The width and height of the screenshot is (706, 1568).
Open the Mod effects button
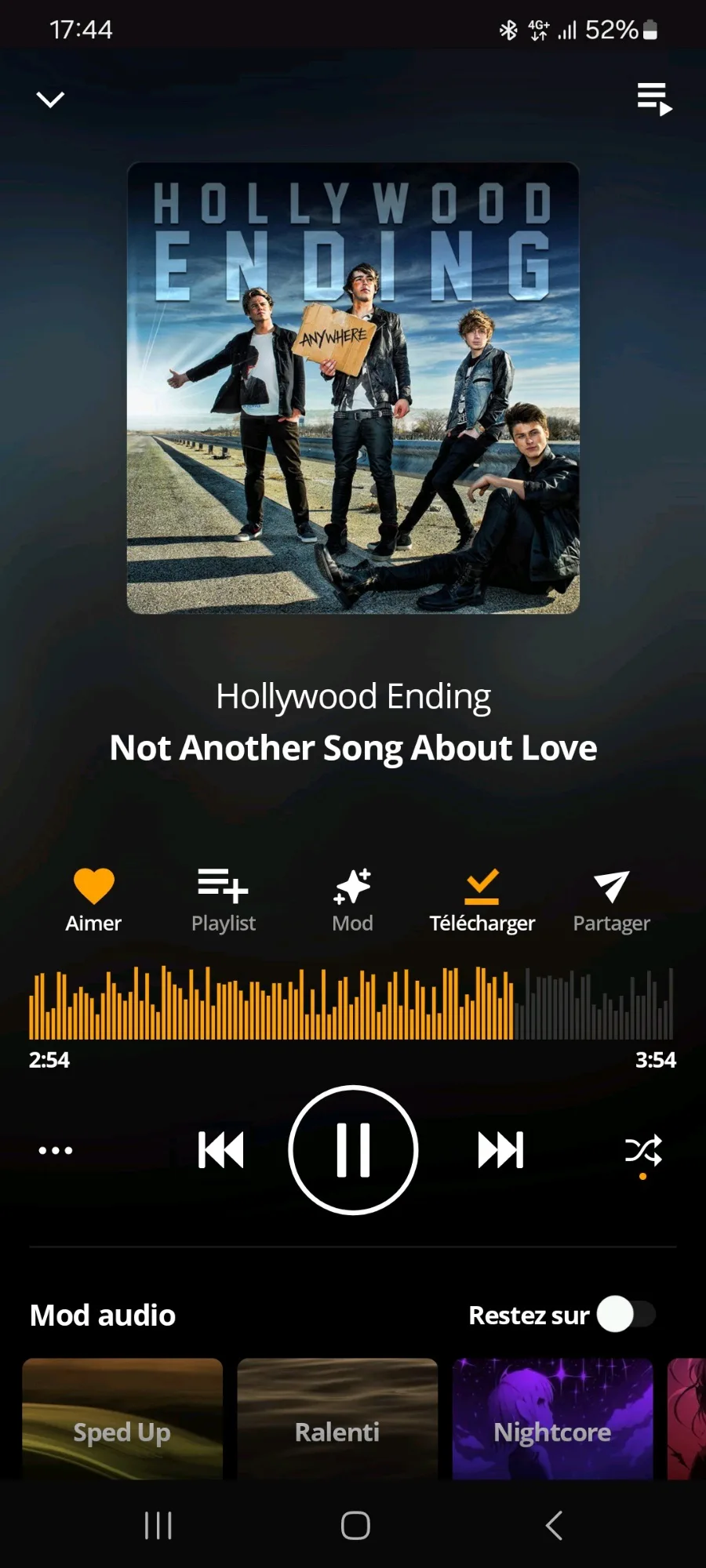352,901
